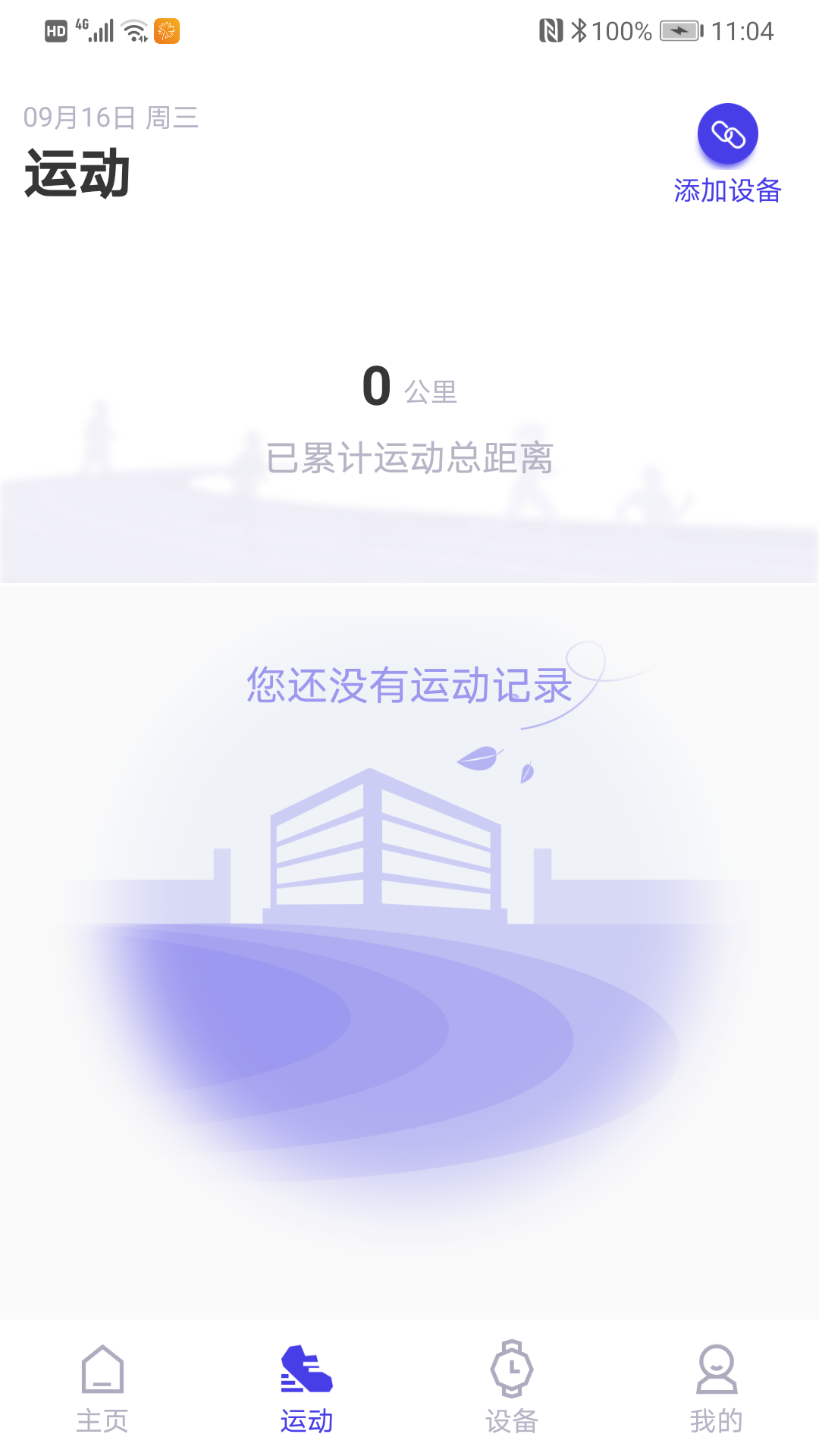Tap the chain-link icon above 添加设备

(x=727, y=133)
